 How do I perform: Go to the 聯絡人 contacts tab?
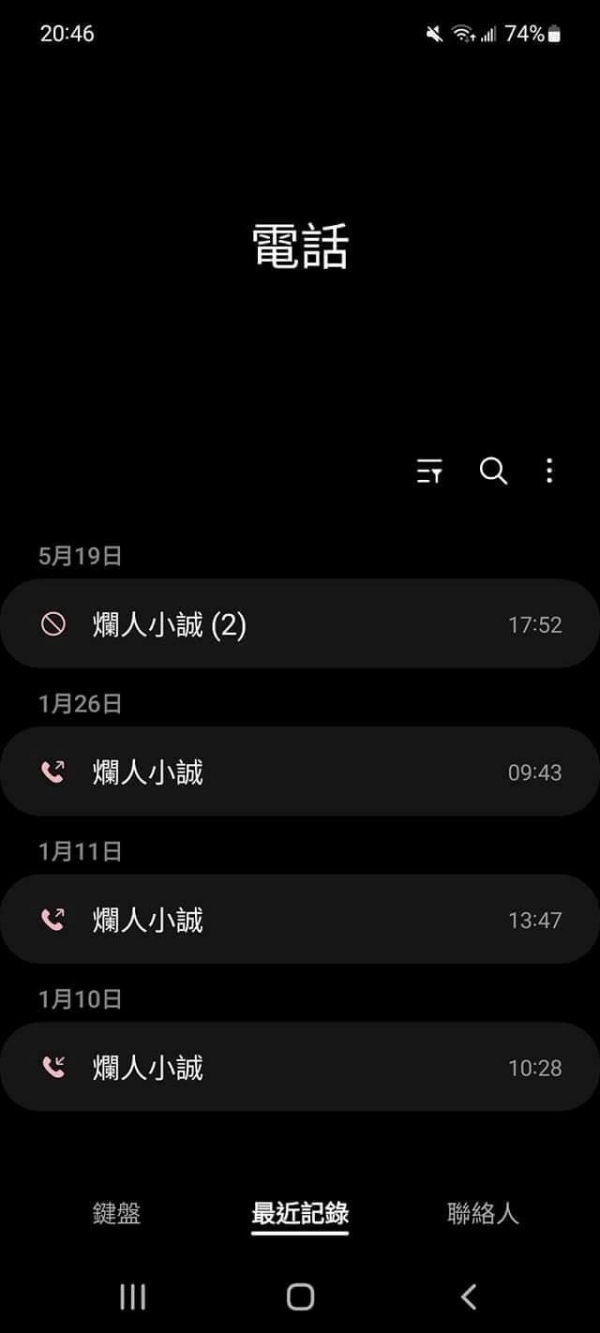pos(483,1214)
